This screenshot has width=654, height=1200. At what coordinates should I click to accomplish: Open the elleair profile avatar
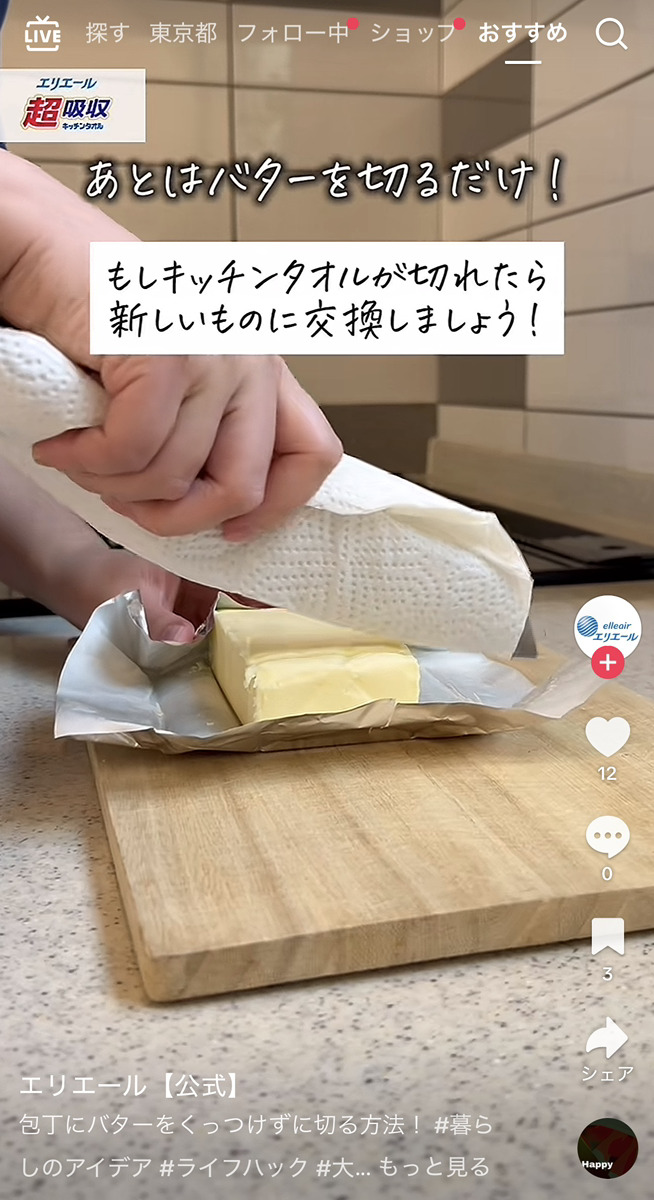pyautogui.click(x=607, y=628)
